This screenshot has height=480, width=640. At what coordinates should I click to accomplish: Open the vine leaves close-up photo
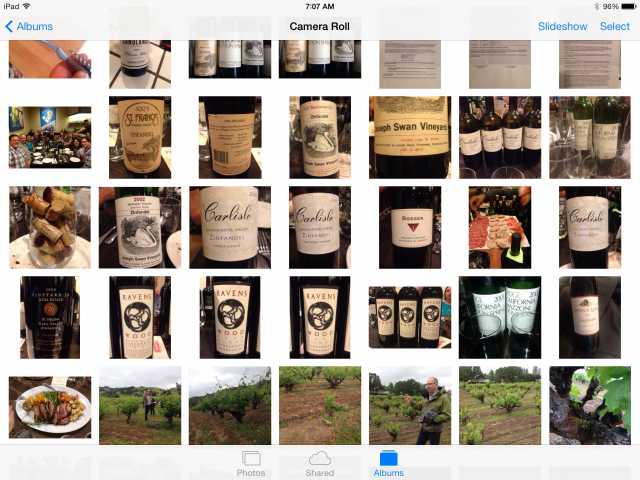pyautogui.click(x=590, y=407)
